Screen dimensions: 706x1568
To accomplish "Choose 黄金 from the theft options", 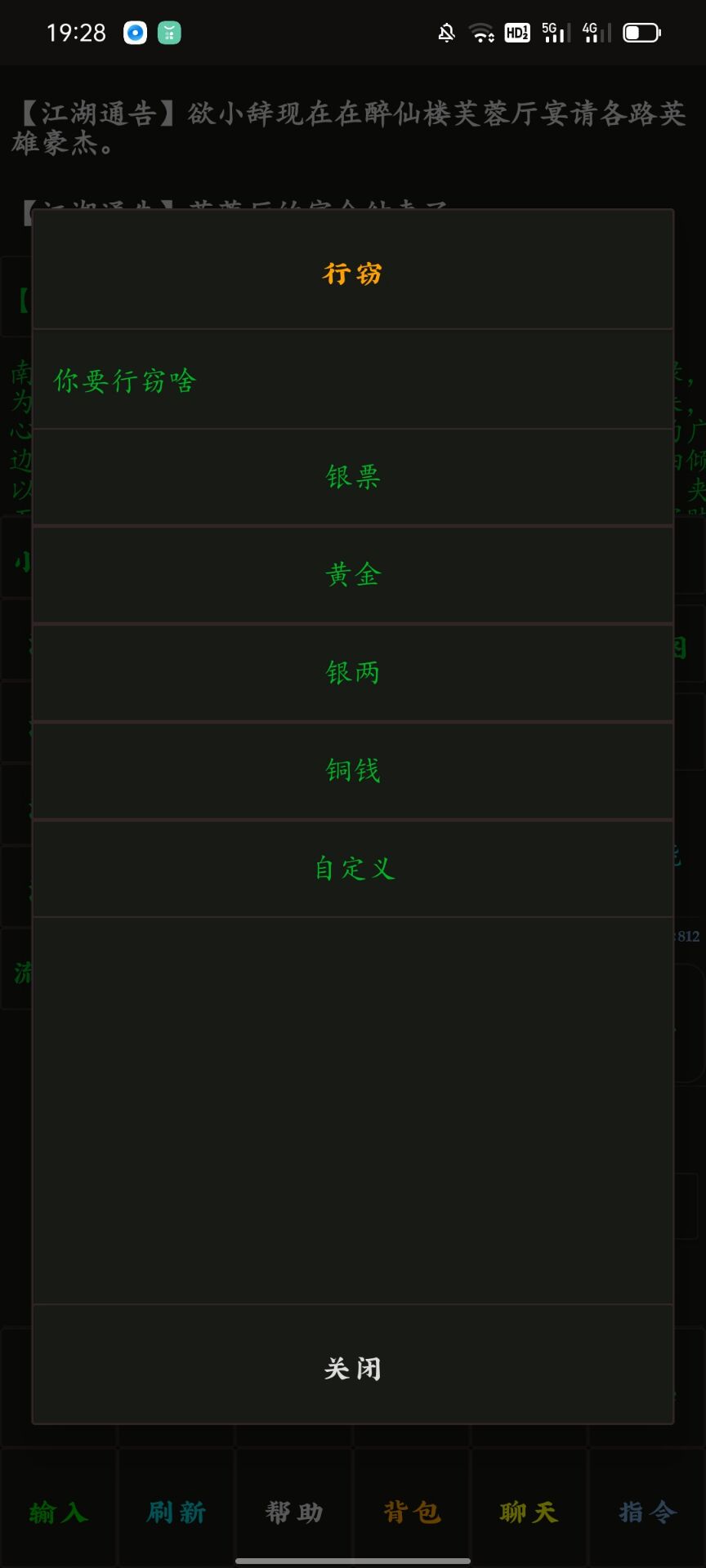I will 352,574.
